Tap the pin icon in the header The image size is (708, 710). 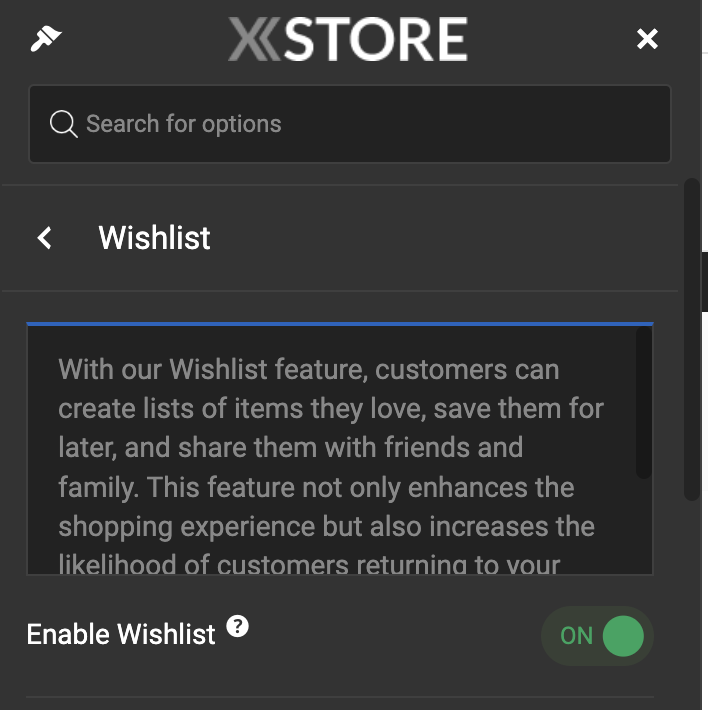coord(46,38)
